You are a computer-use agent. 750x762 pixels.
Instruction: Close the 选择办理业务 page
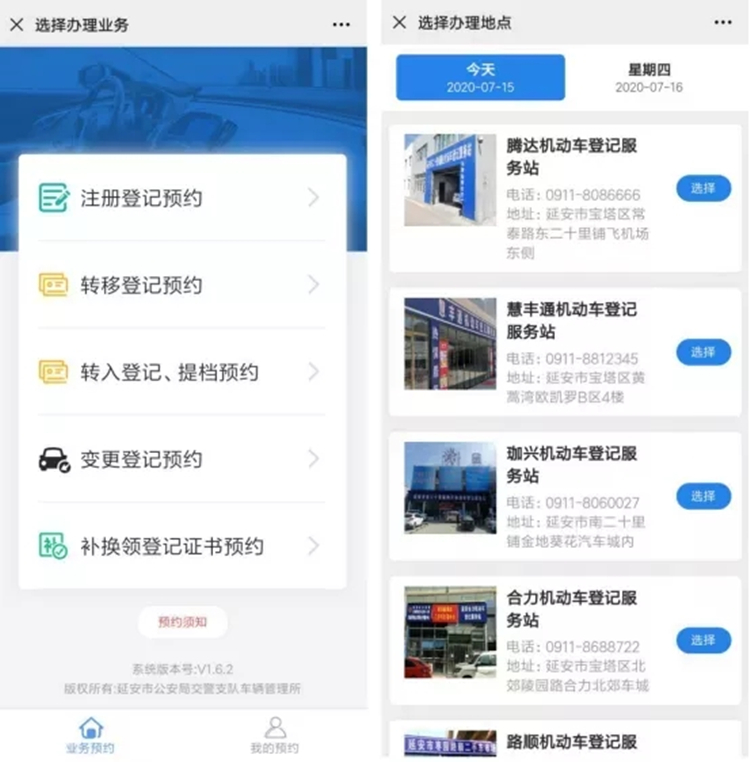click(x=16, y=24)
